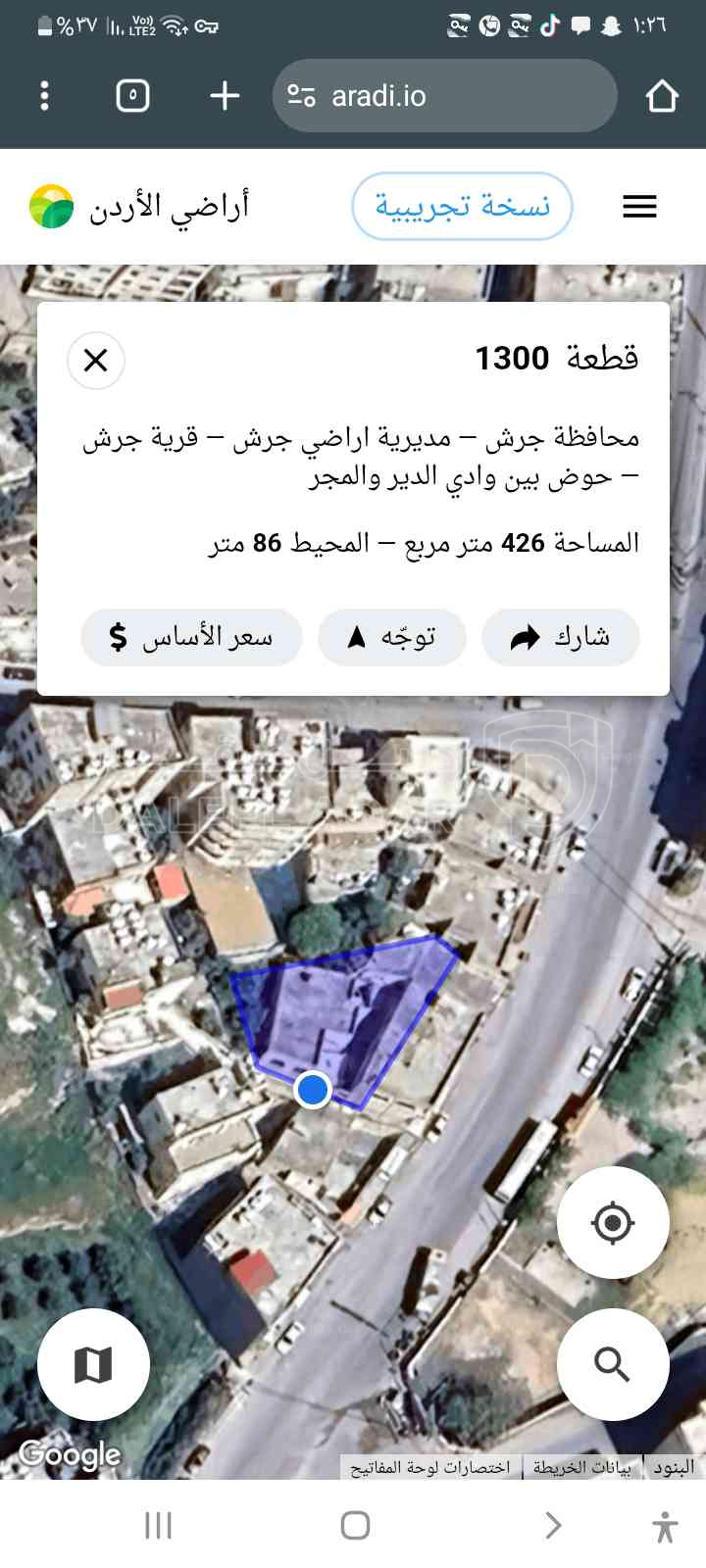706x1568 pixels.
Task: Add a new browser tab
Action: coord(225,96)
